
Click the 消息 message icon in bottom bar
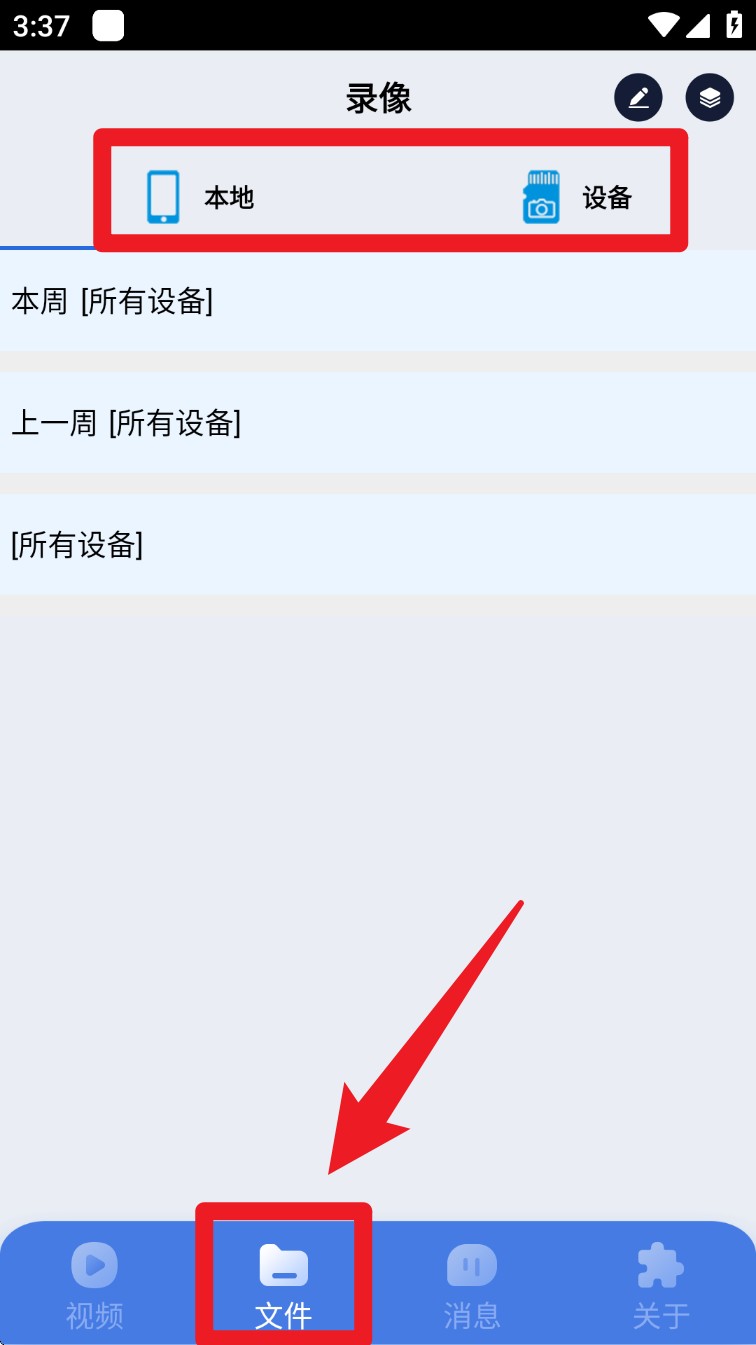tap(472, 1264)
